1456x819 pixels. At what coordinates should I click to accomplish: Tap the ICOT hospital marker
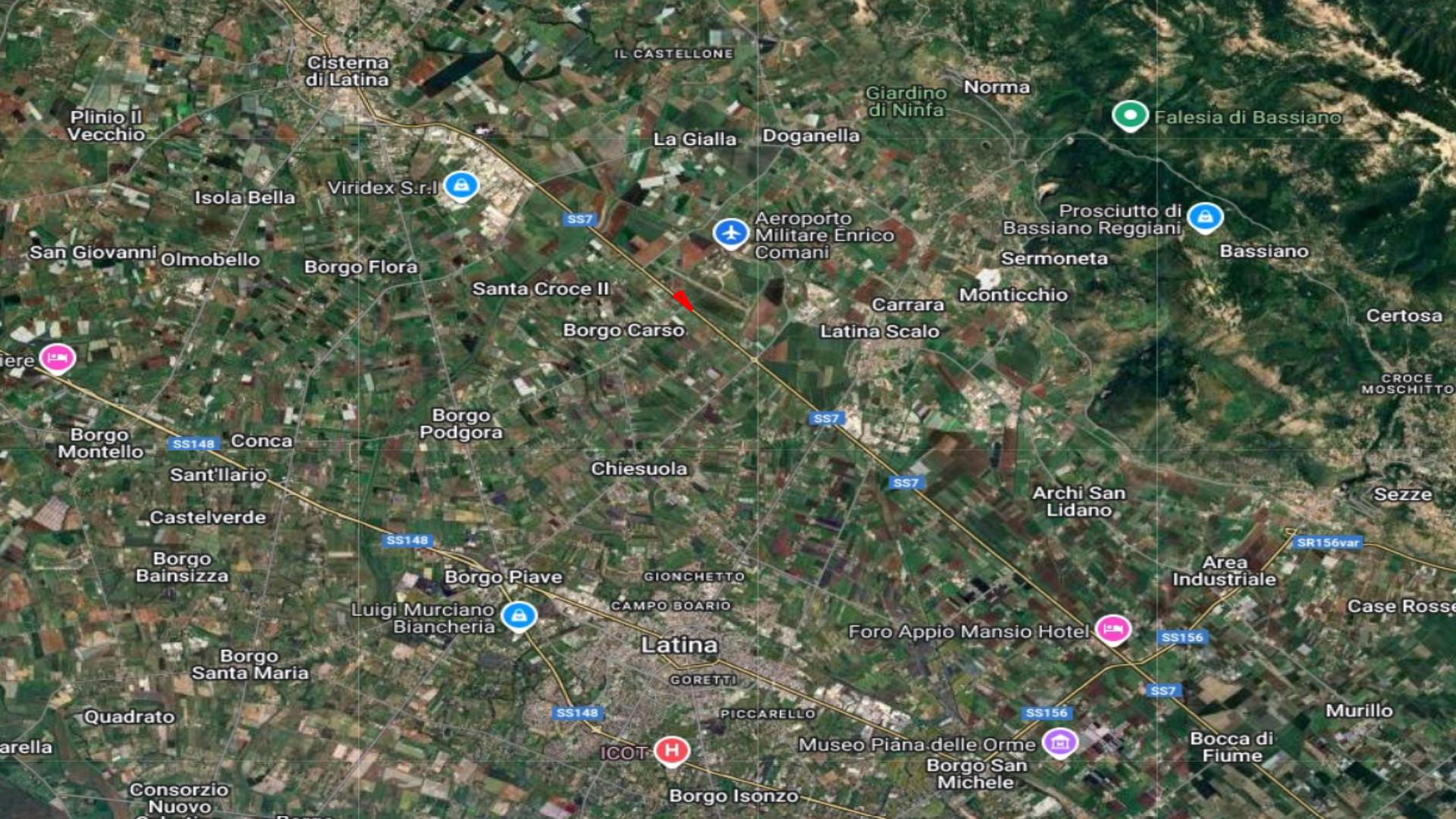671,751
